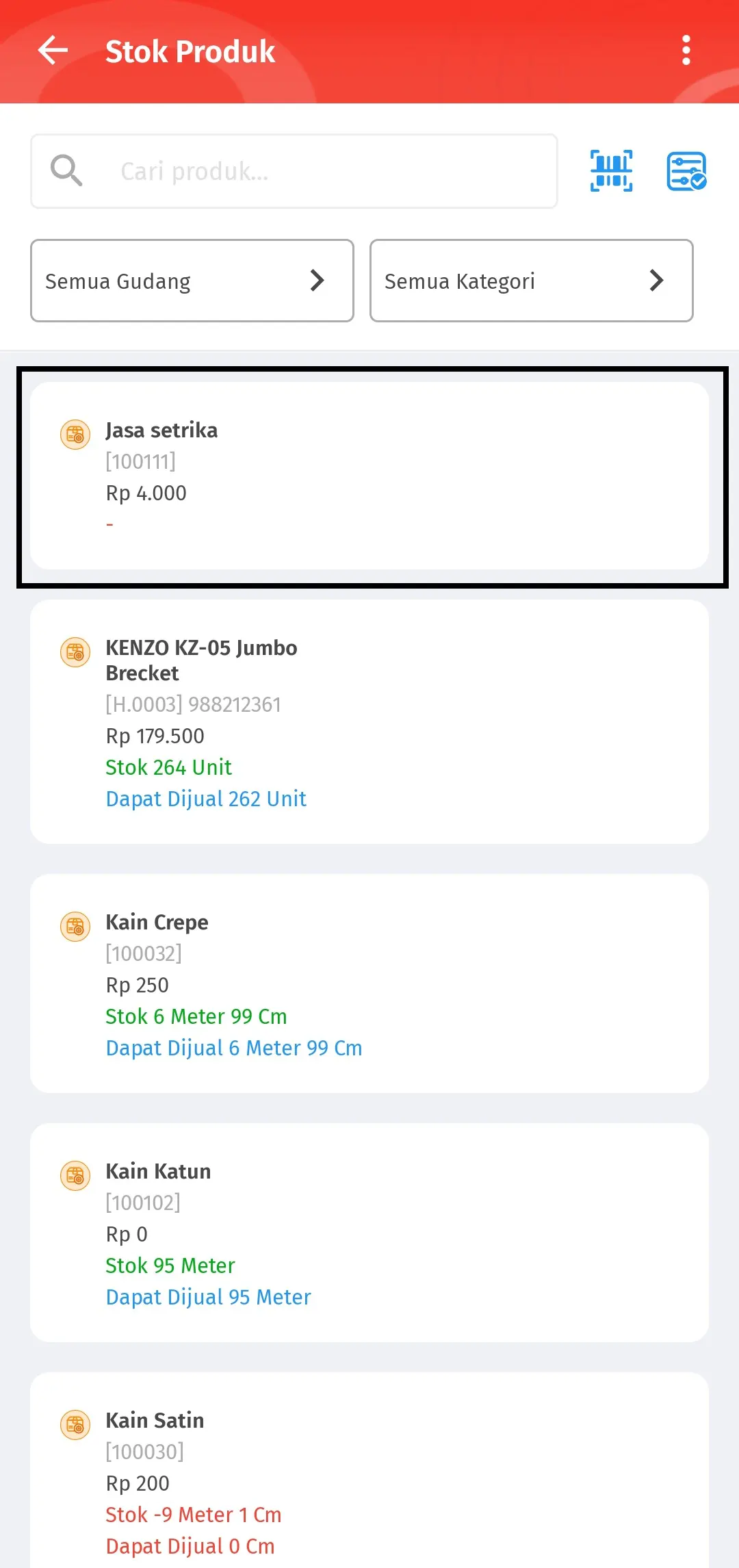The height and width of the screenshot is (1568, 739).
Task: Tap the Cari produk search field
Action: 294,171
